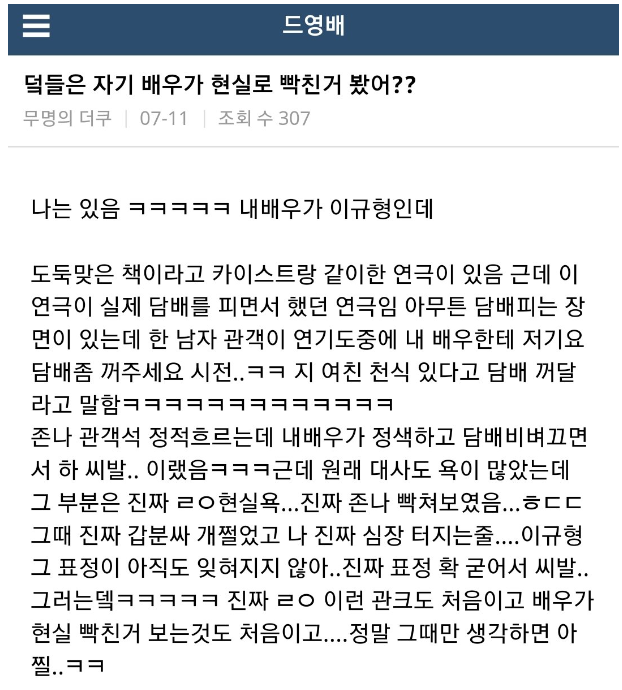Open the hamburger drawer menu

tap(36, 26)
